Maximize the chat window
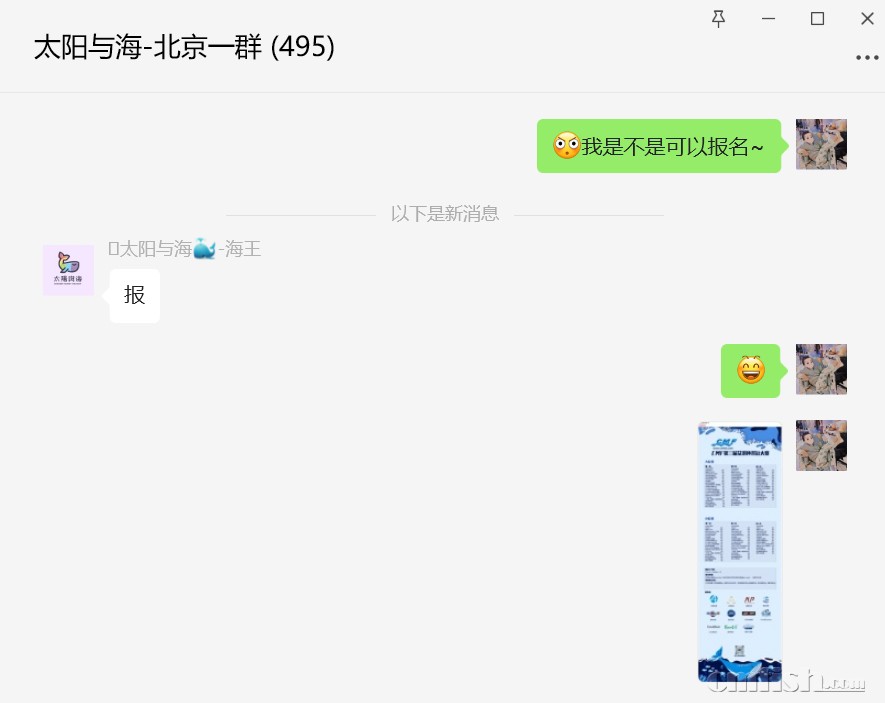The height and width of the screenshot is (703, 885). pos(817,19)
